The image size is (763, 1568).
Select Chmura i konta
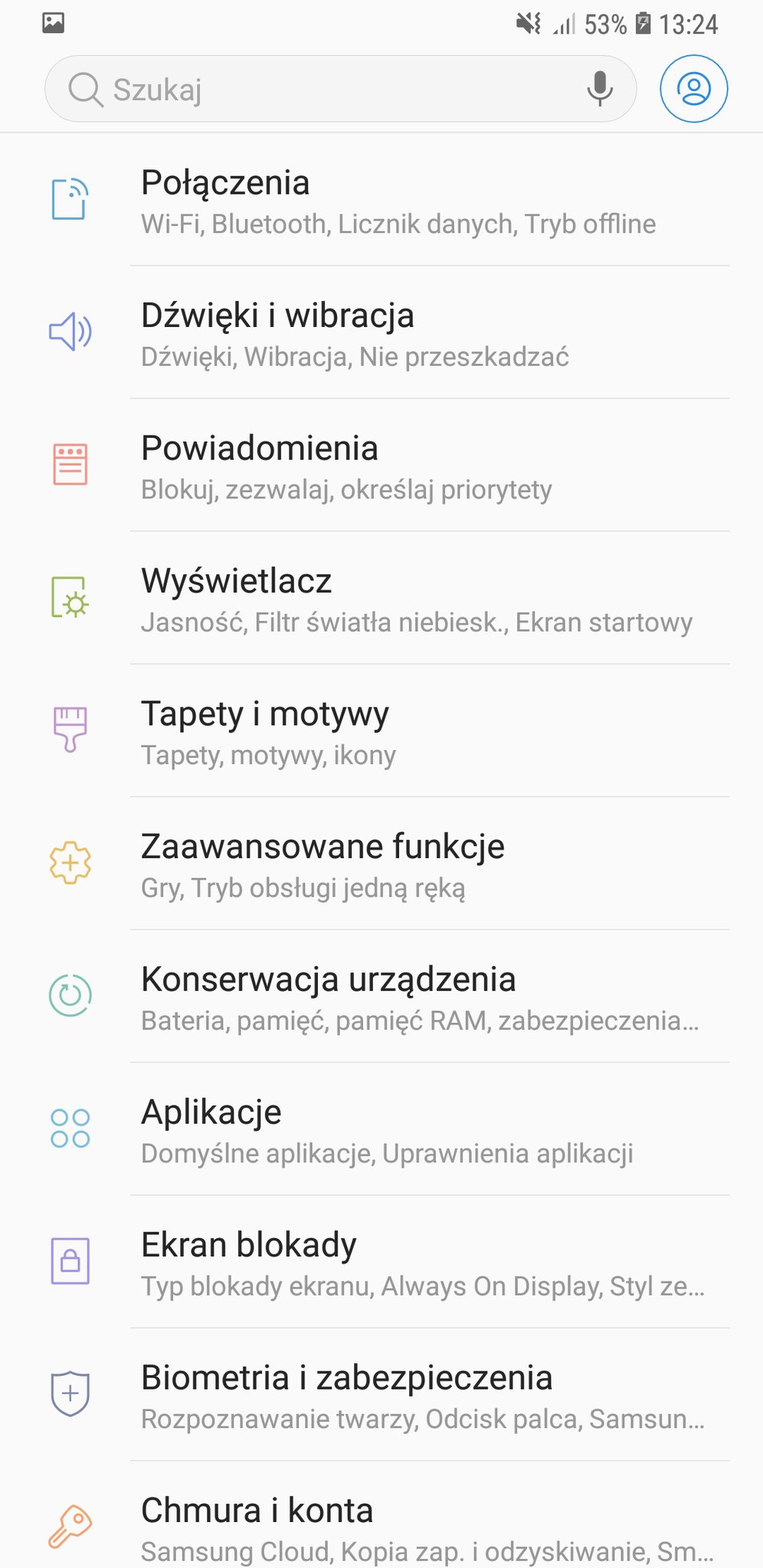coord(398,1527)
